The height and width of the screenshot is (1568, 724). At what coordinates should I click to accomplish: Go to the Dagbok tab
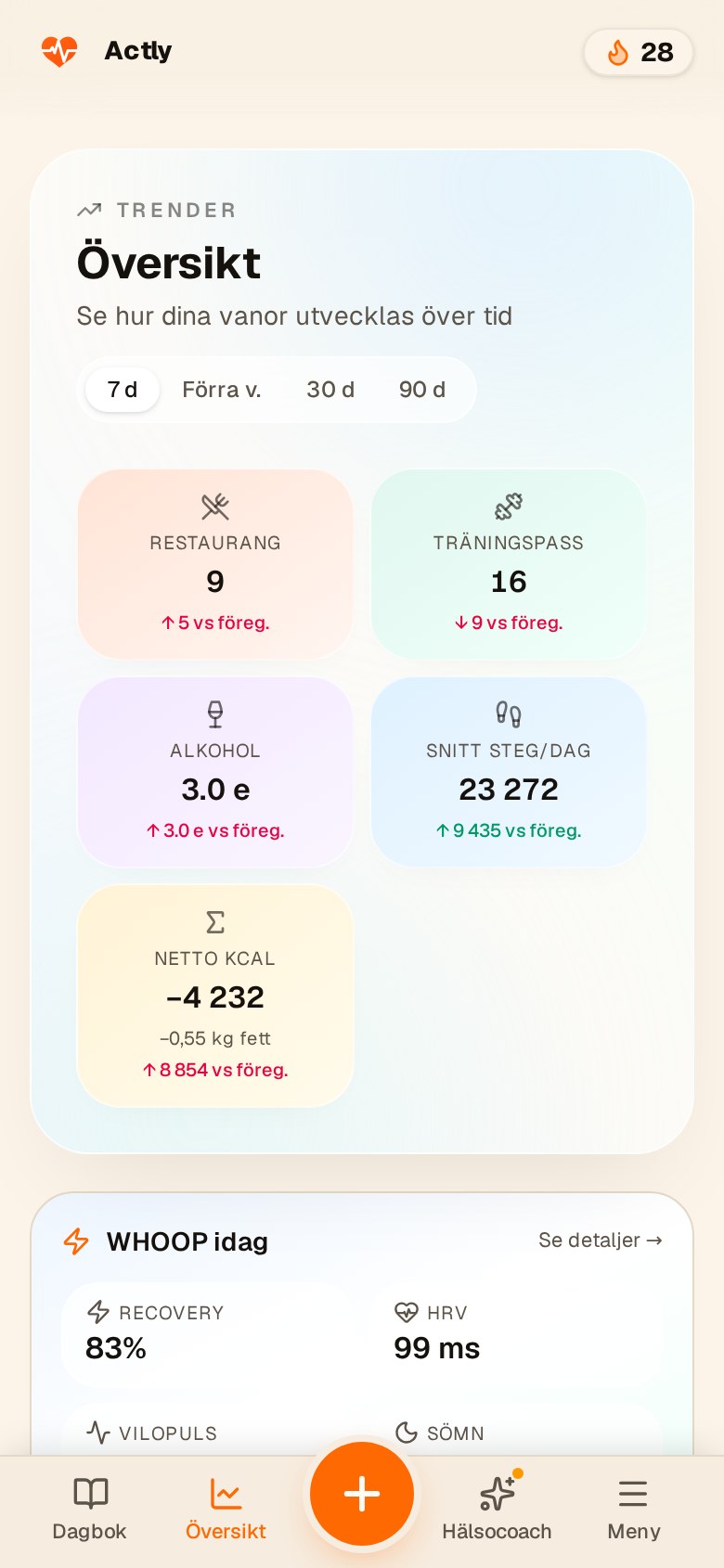click(90, 1510)
